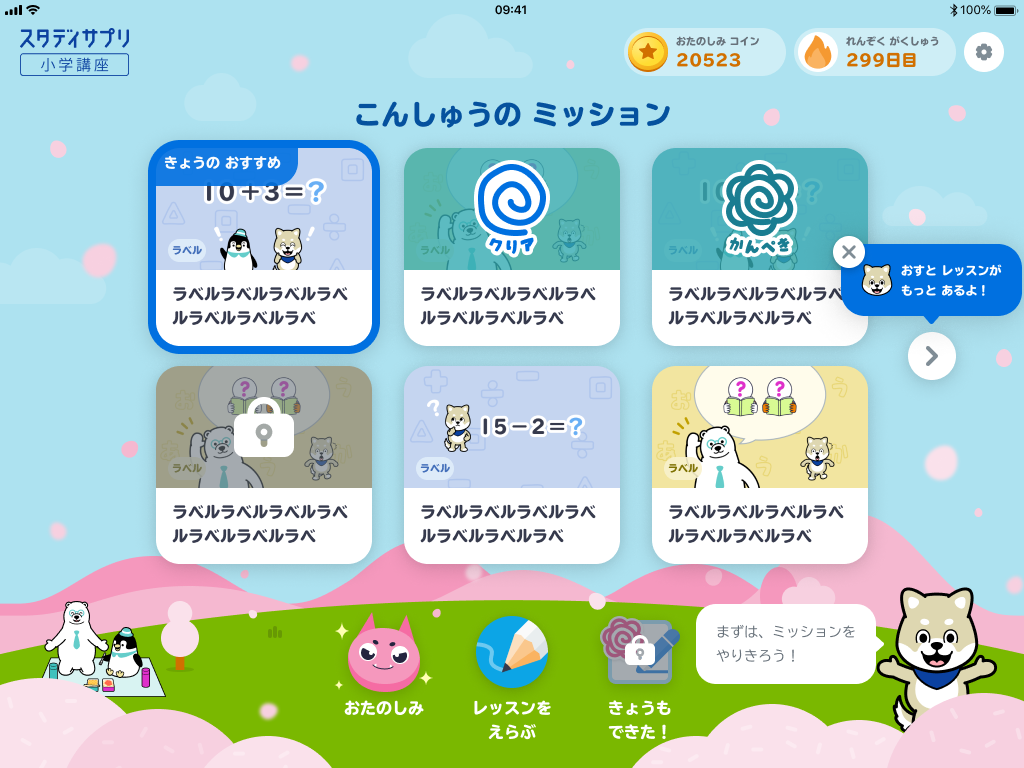Open the 15−2 mission card
The width and height of the screenshot is (1024, 768).
tap(511, 465)
